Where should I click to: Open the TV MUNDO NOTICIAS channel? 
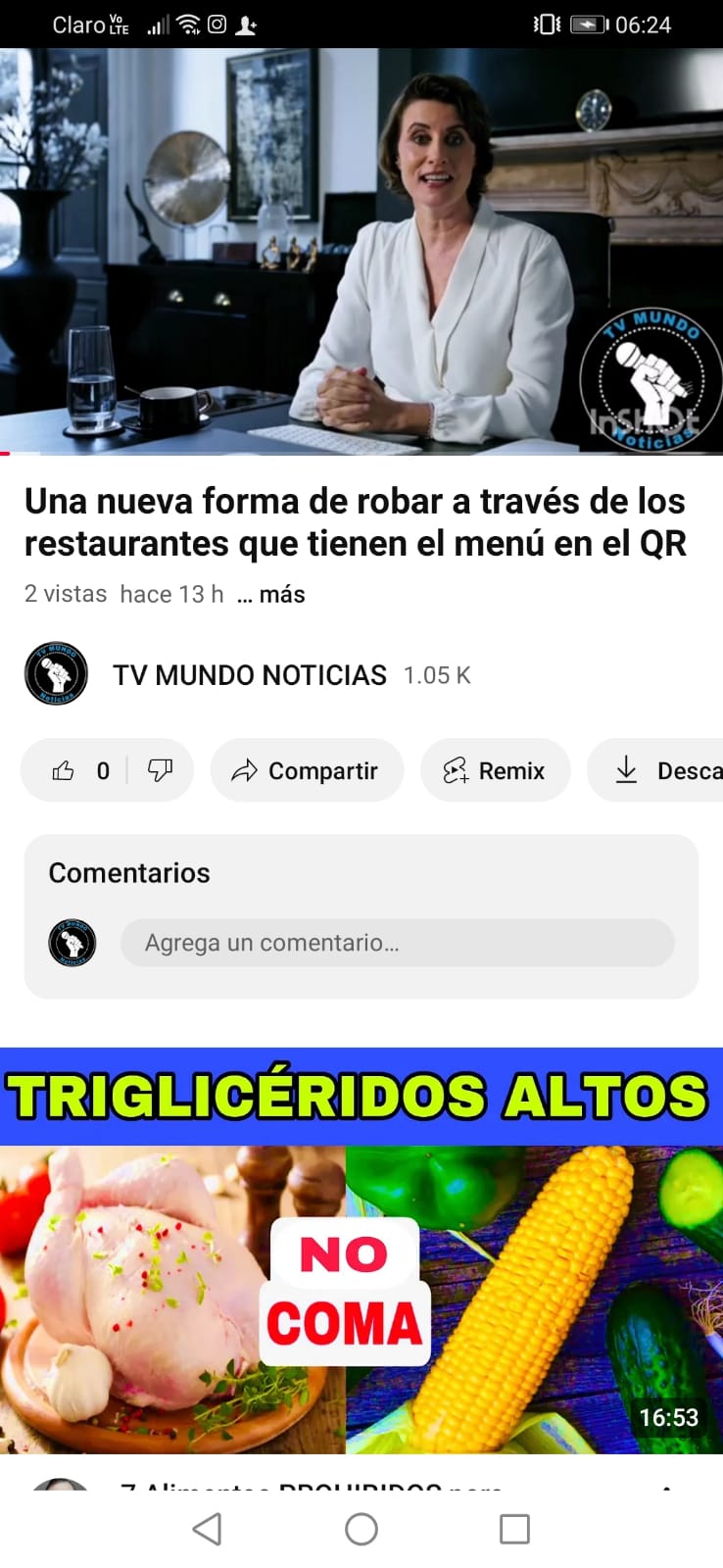[249, 675]
